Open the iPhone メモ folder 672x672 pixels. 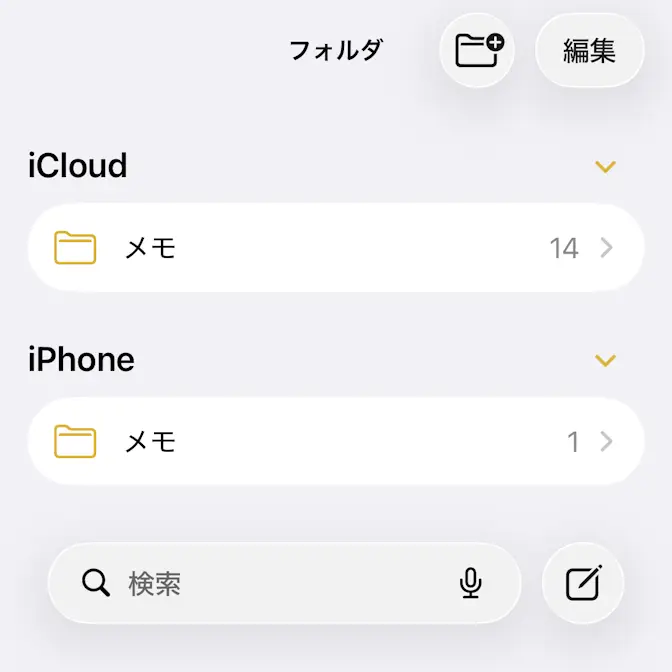click(x=335, y=441)
